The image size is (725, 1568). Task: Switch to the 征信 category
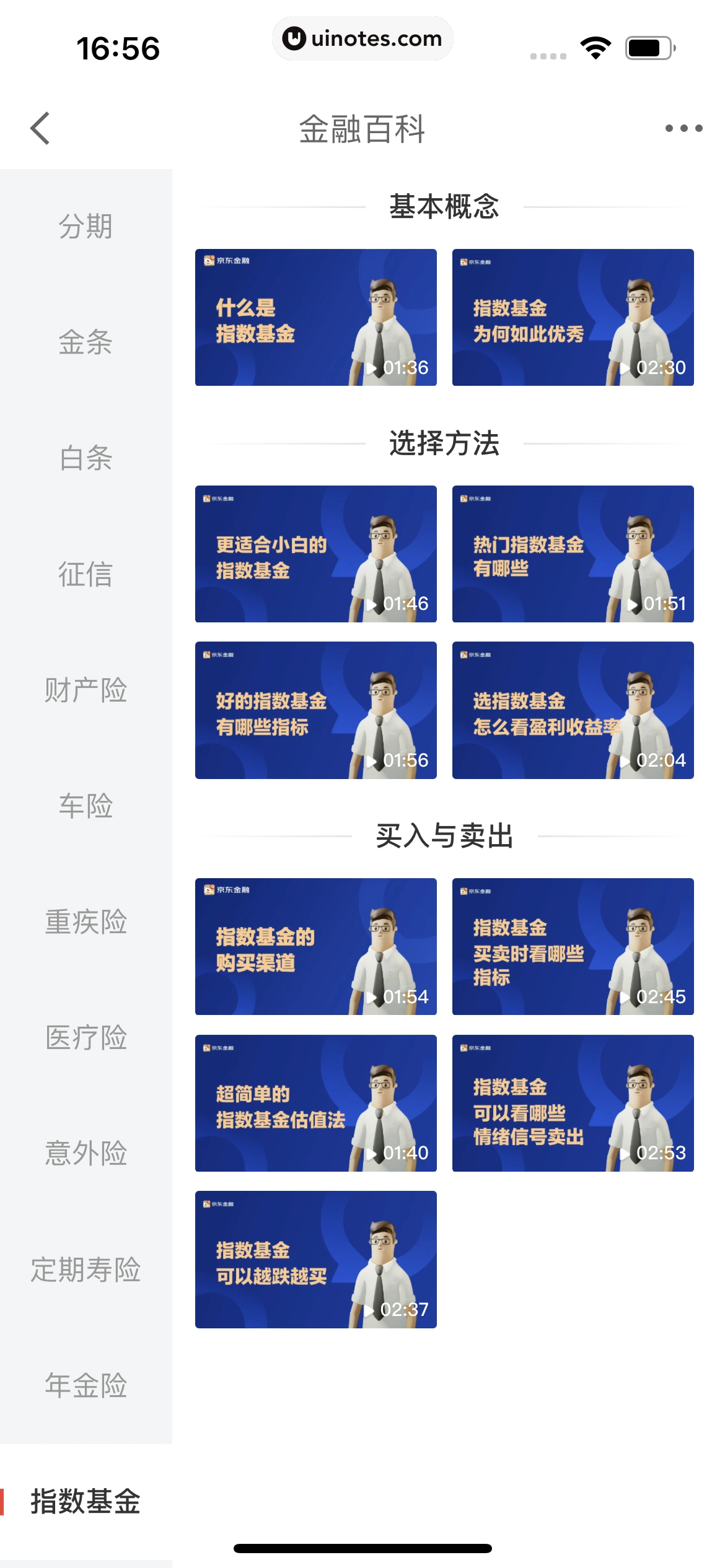click(x=86, y=574)
